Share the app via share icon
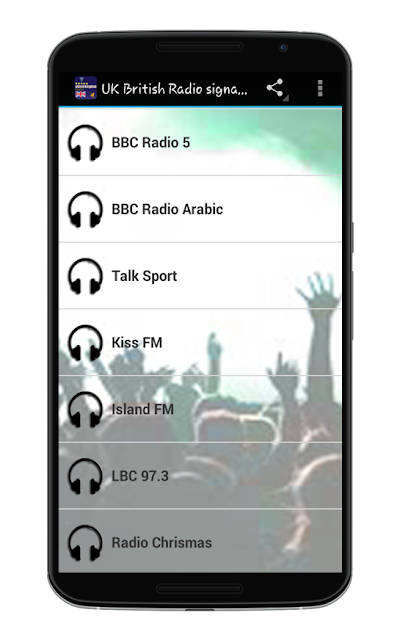400x640 pixels. 275,88
